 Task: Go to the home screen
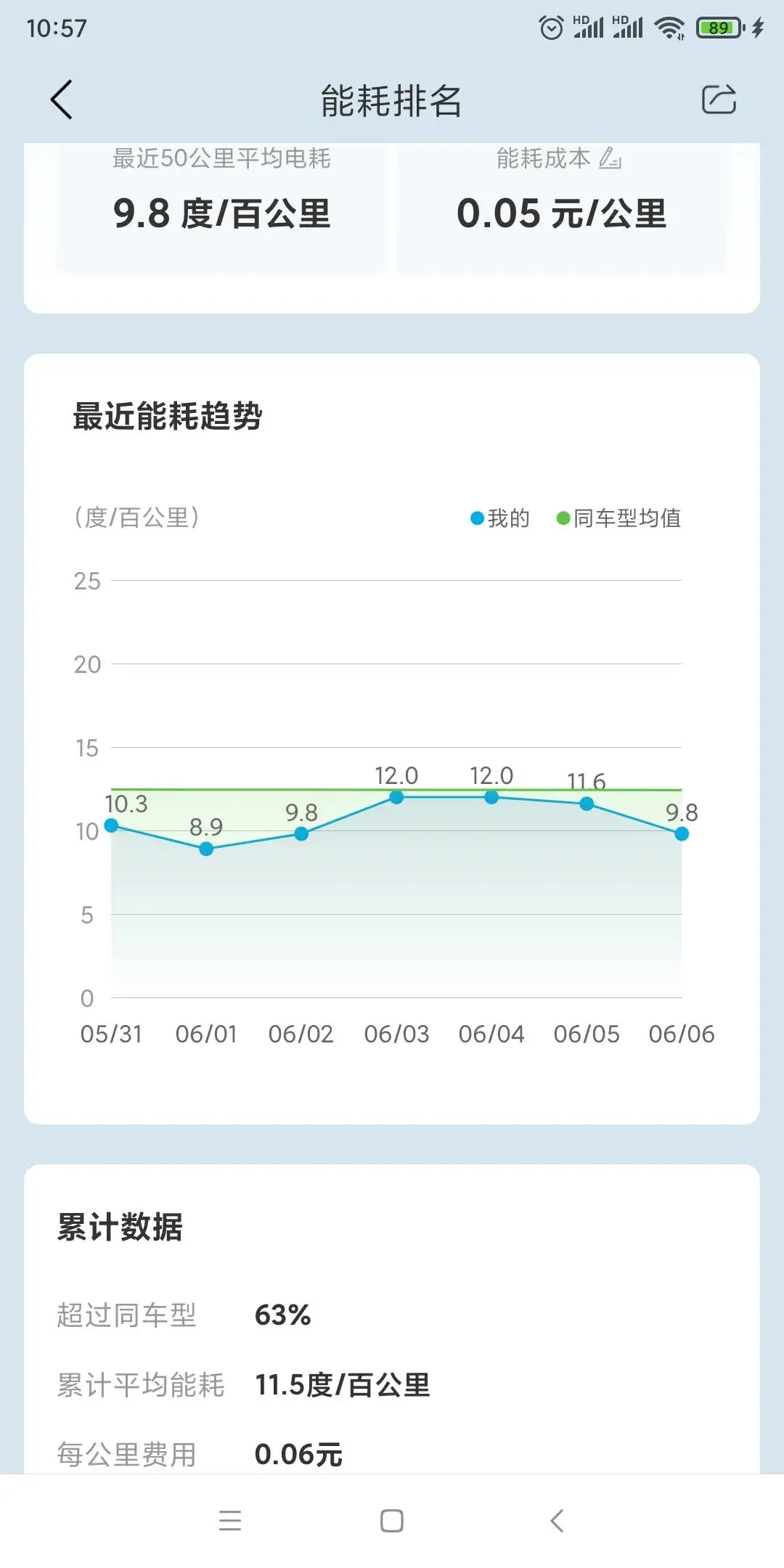tap(392, 1520)
